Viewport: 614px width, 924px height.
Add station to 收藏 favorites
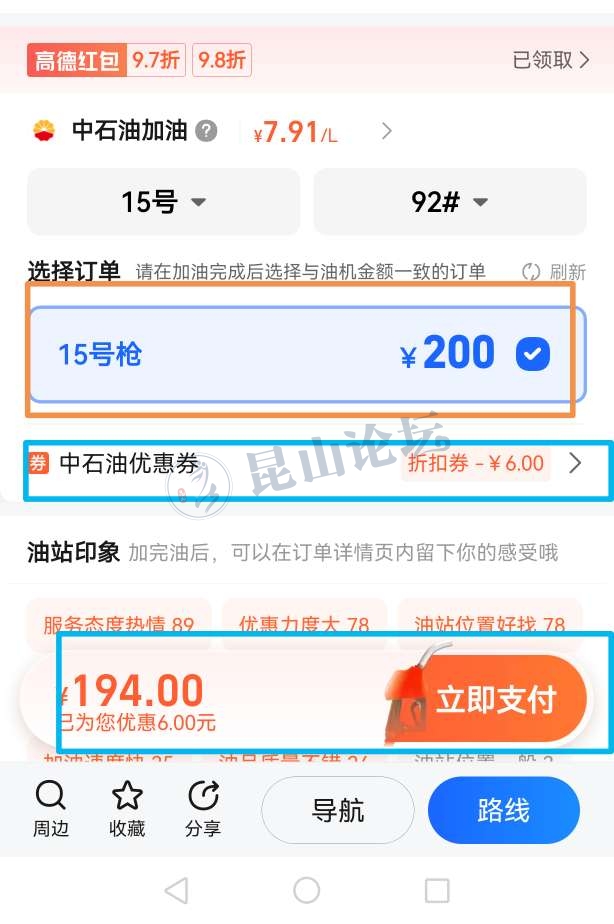[x=127, y=809]
